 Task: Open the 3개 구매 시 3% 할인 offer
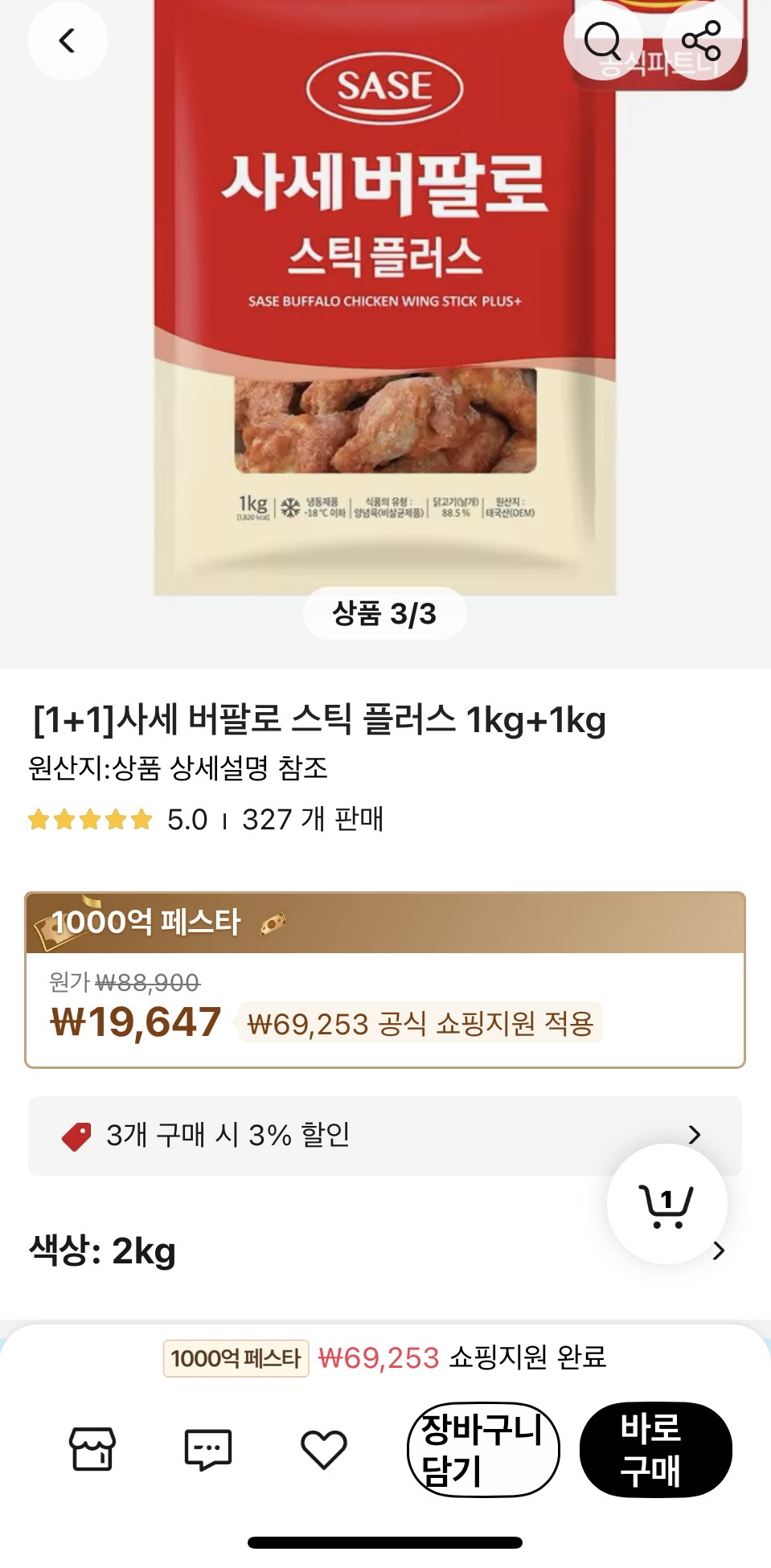coord(384,1135)
